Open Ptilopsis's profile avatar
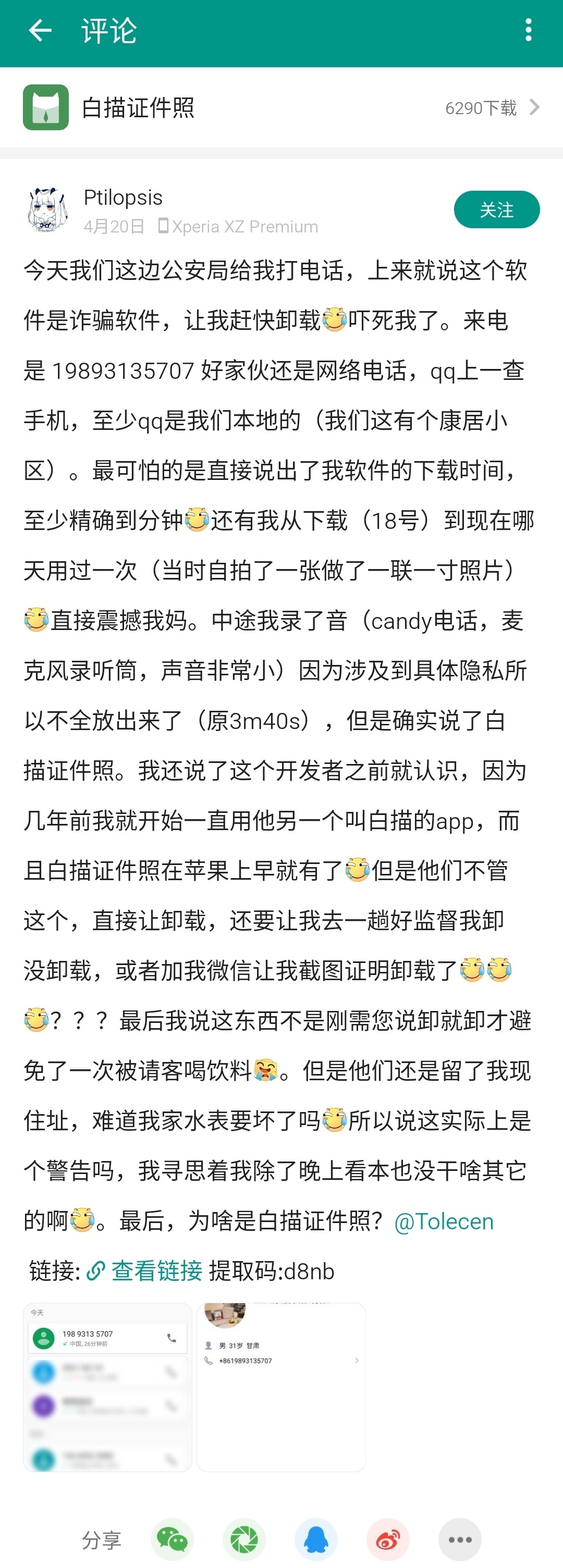This screenshot has width=563, height=1568. point(47,210)
